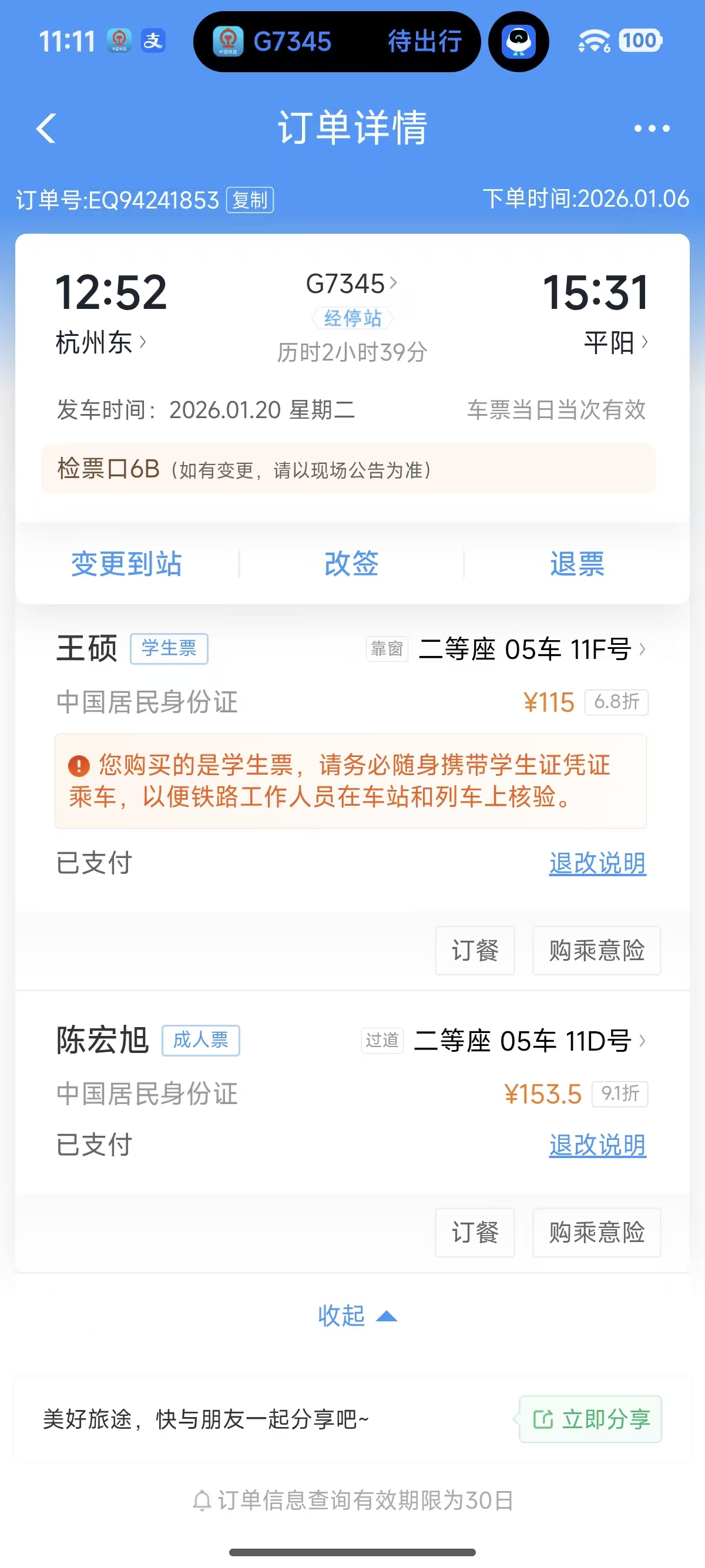Open 退改说明 link for 陈宏旭's ticket
This screenshot has width=705, height=1568.
click(597, 1145)
